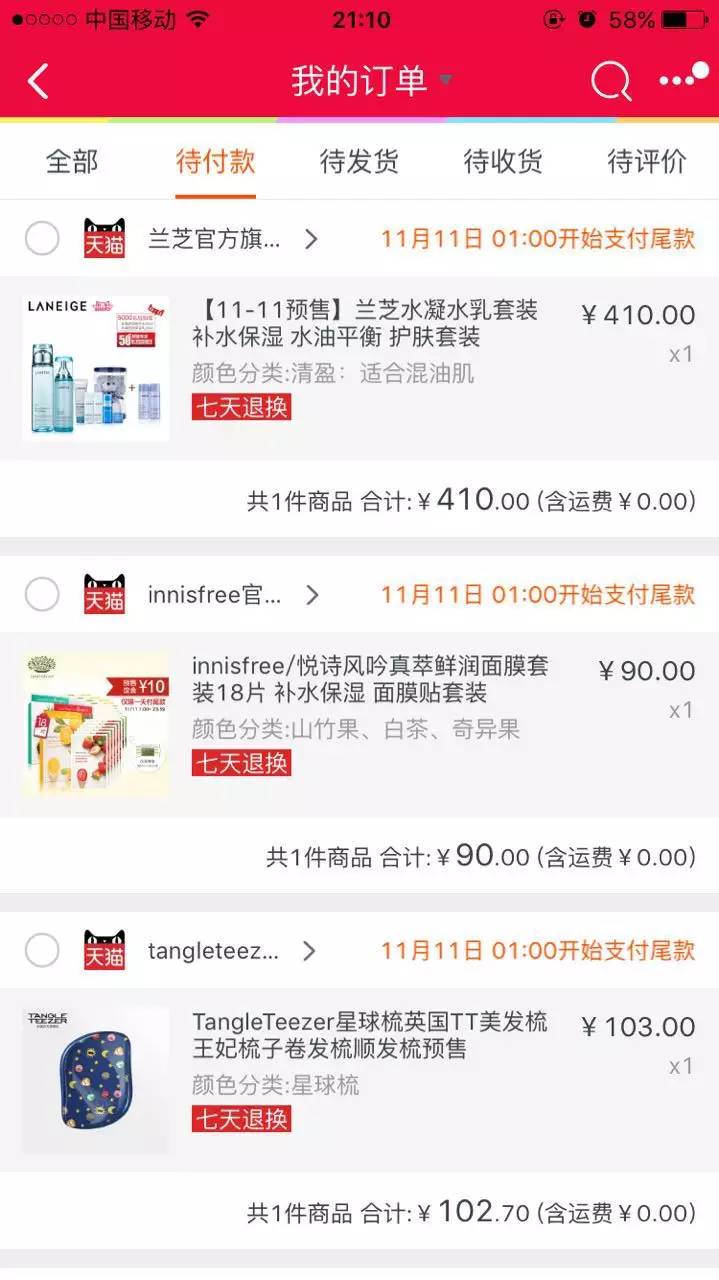Switch to the 待发货 tab
Viewport: 719px width, 1280px height.
tap(359, 161)
